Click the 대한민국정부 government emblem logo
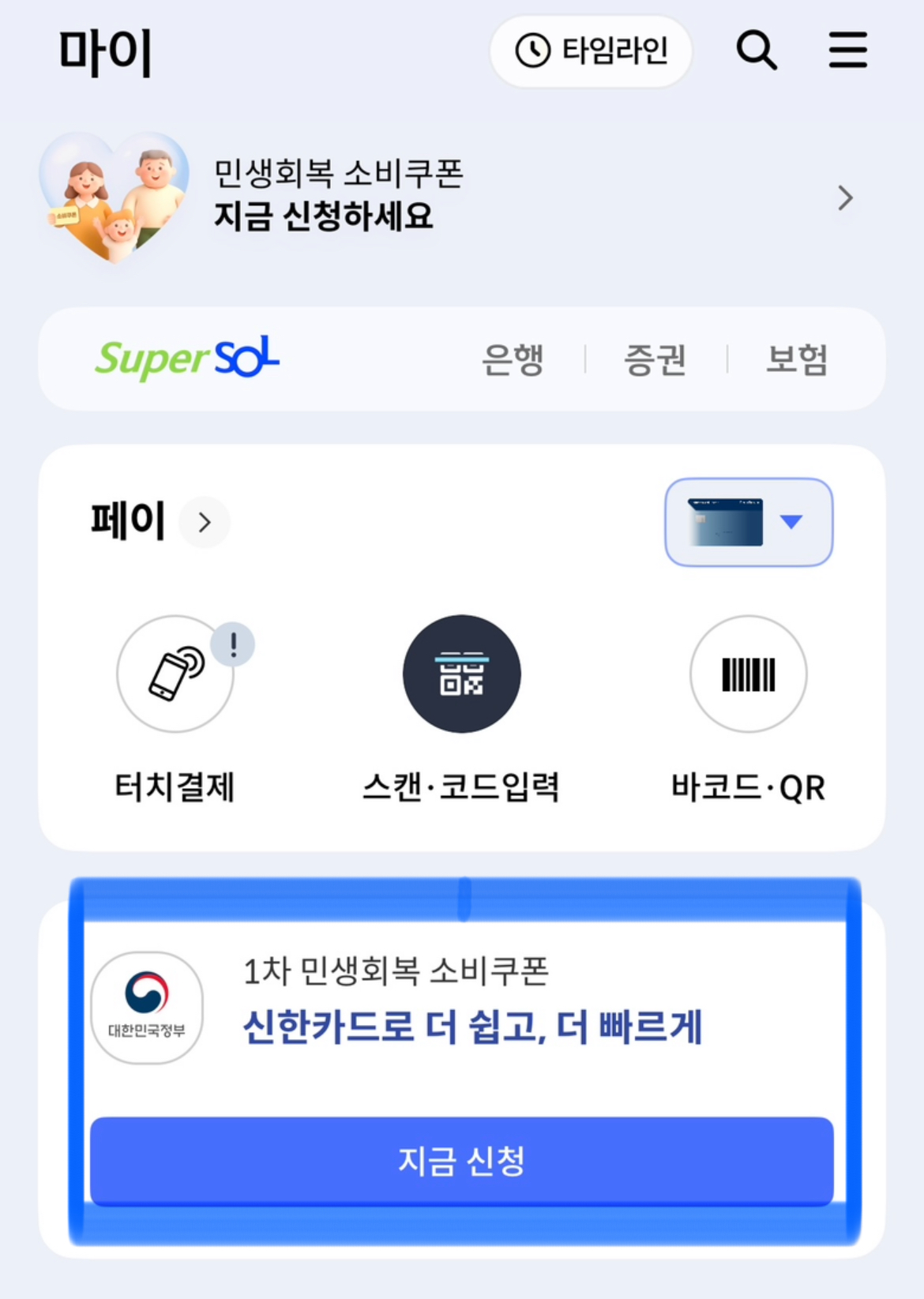This screenshot has width=924, height=1299. (147, 1008)
